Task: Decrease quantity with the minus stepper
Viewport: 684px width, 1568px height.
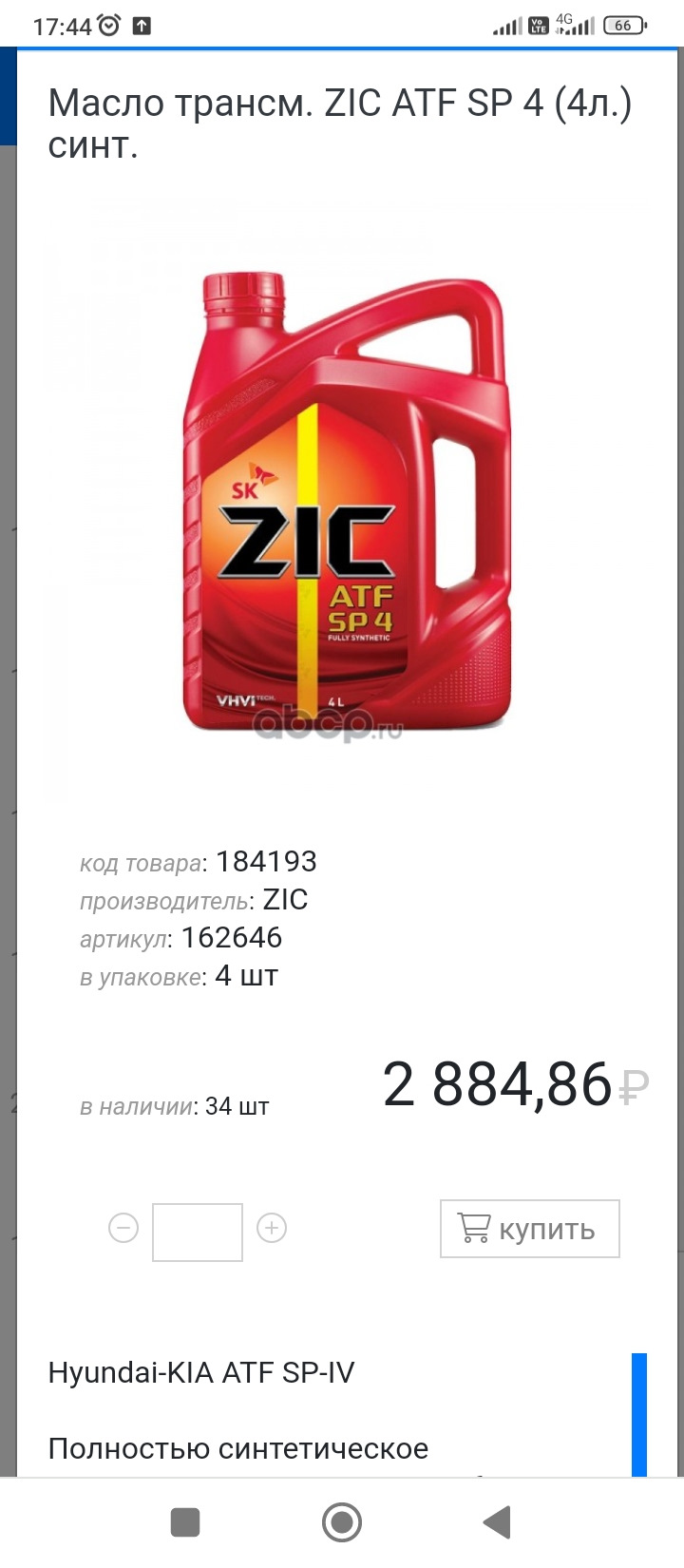Action: tap(123, 1228)
